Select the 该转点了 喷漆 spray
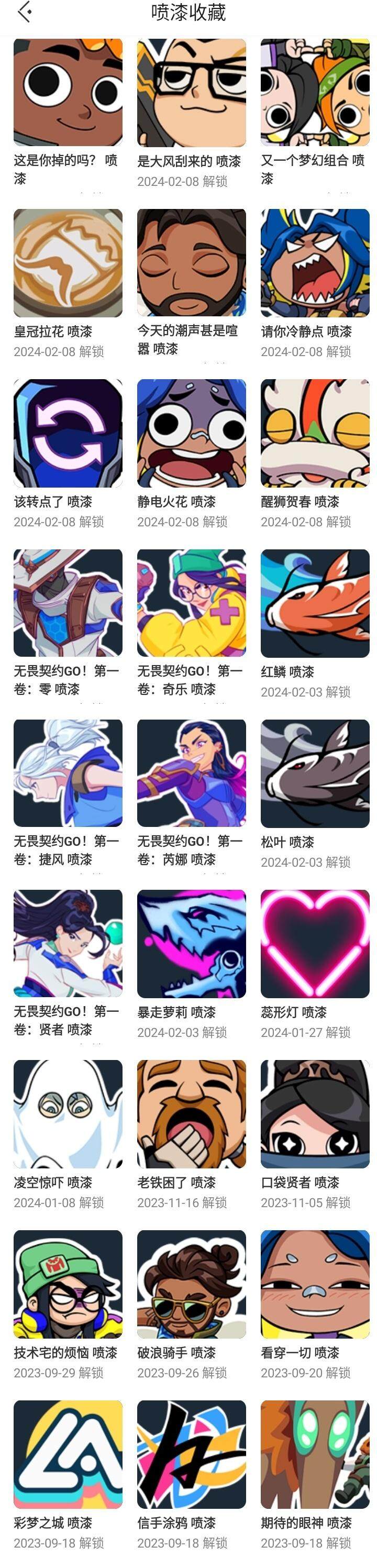 click(68, 434)
